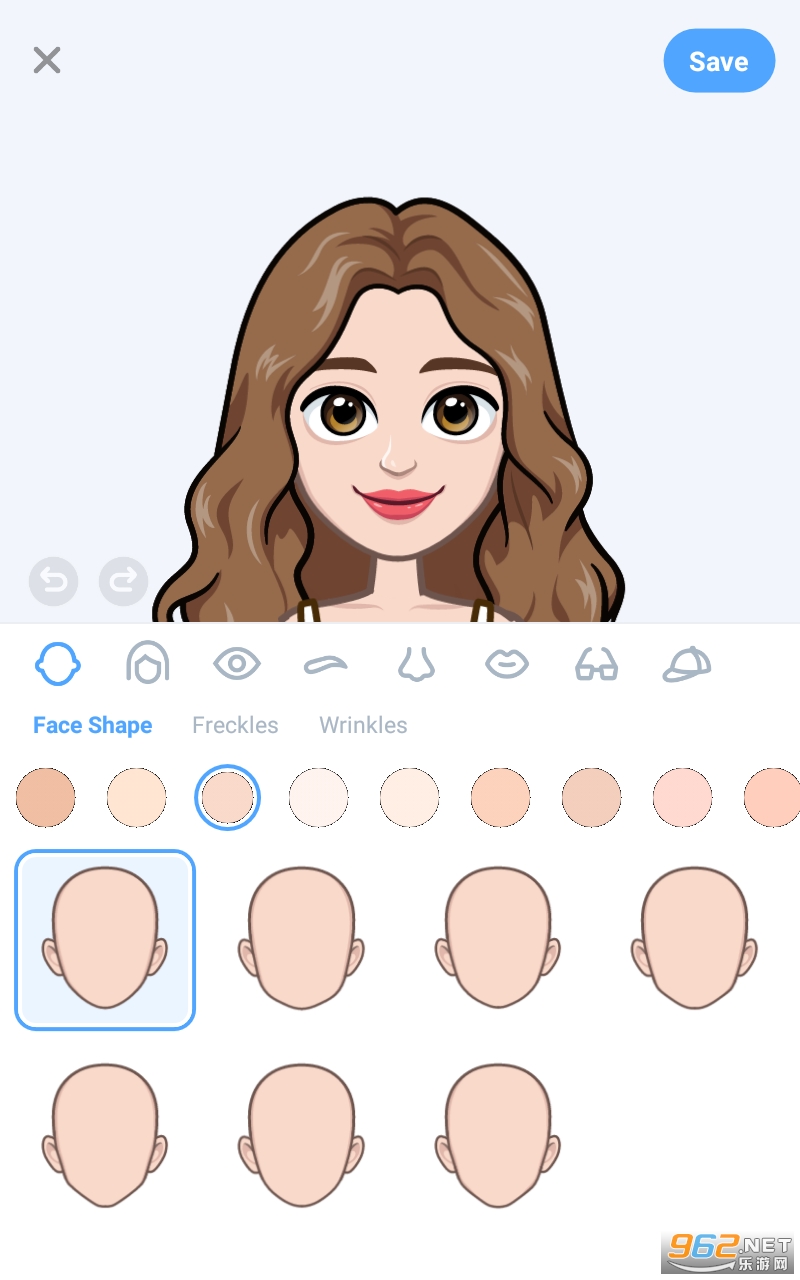This screenshot has height=1280, width=800.
Task: Pick the last face shape in second row
Action: click(x=498, y=1135)
